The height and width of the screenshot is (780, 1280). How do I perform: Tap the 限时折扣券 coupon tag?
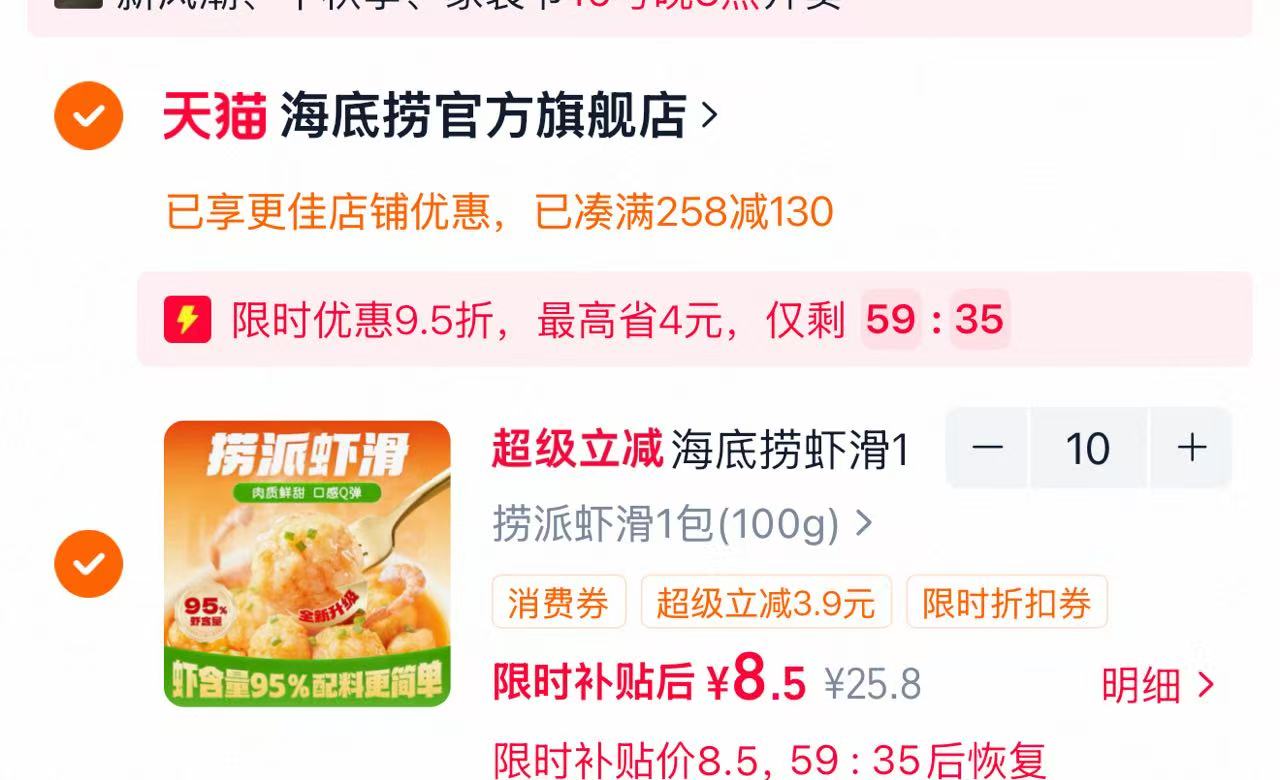pos(1007,602)
